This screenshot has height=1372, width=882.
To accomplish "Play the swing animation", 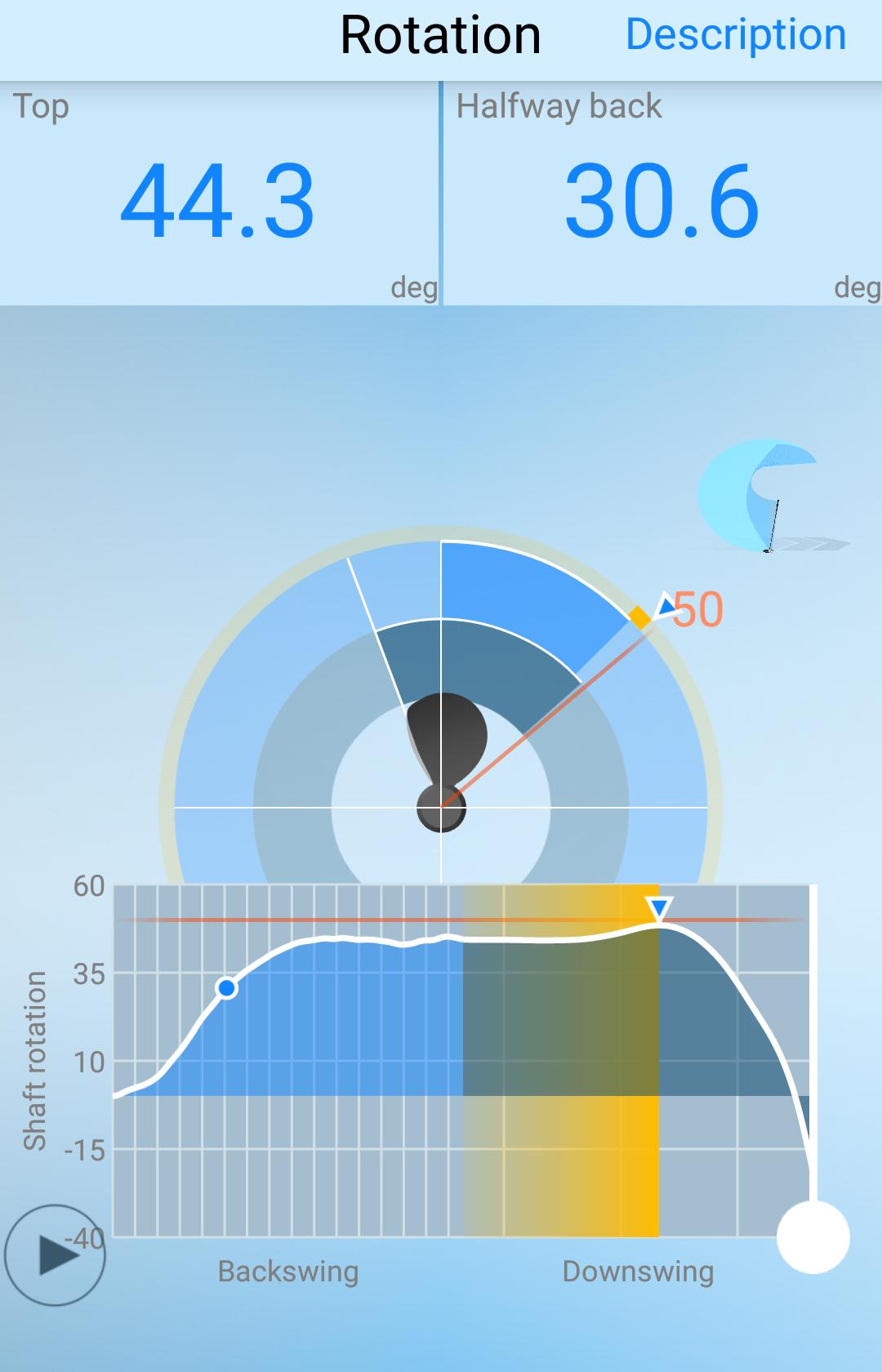I will point(56,1254).
